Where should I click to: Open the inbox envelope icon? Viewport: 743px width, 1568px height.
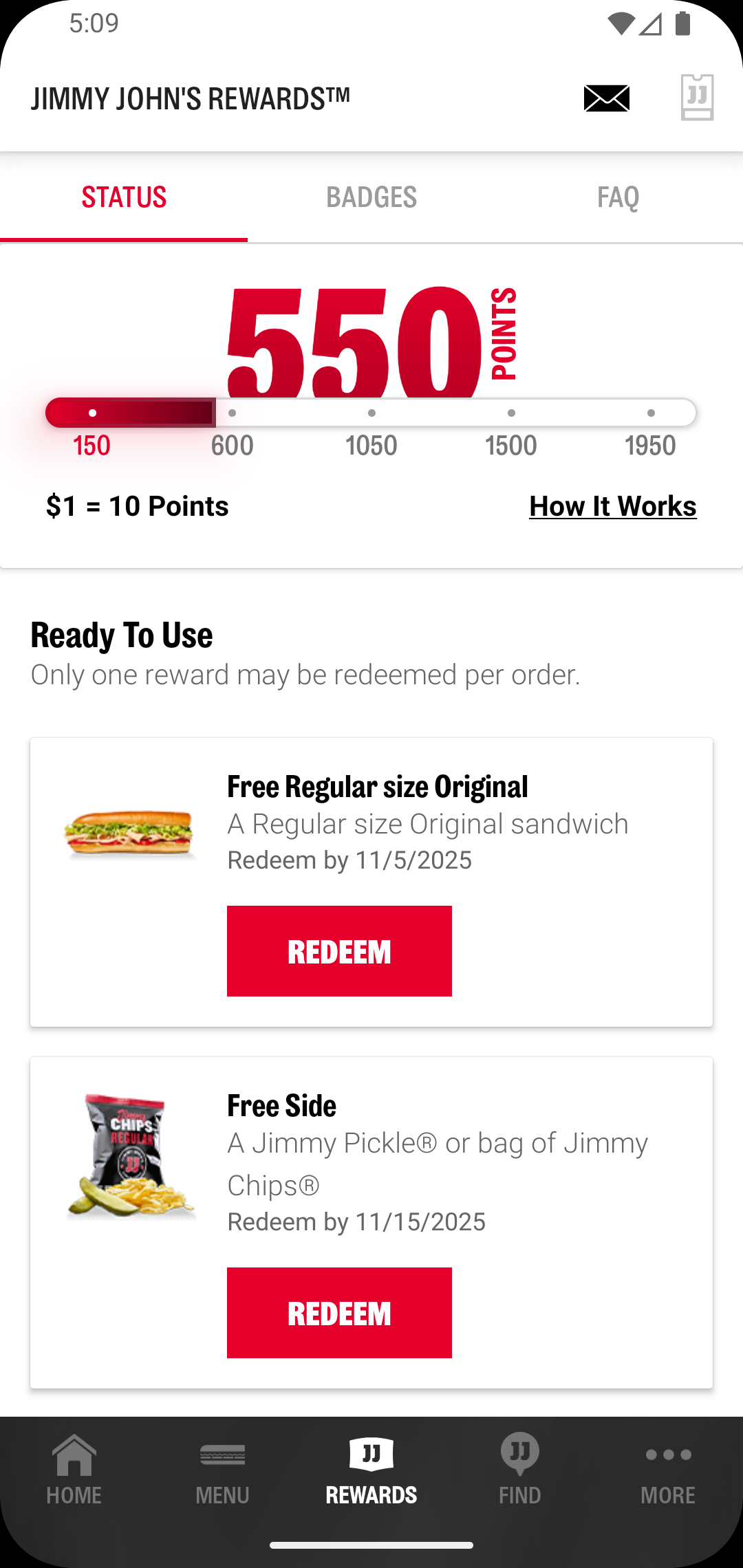coord(606,98)
